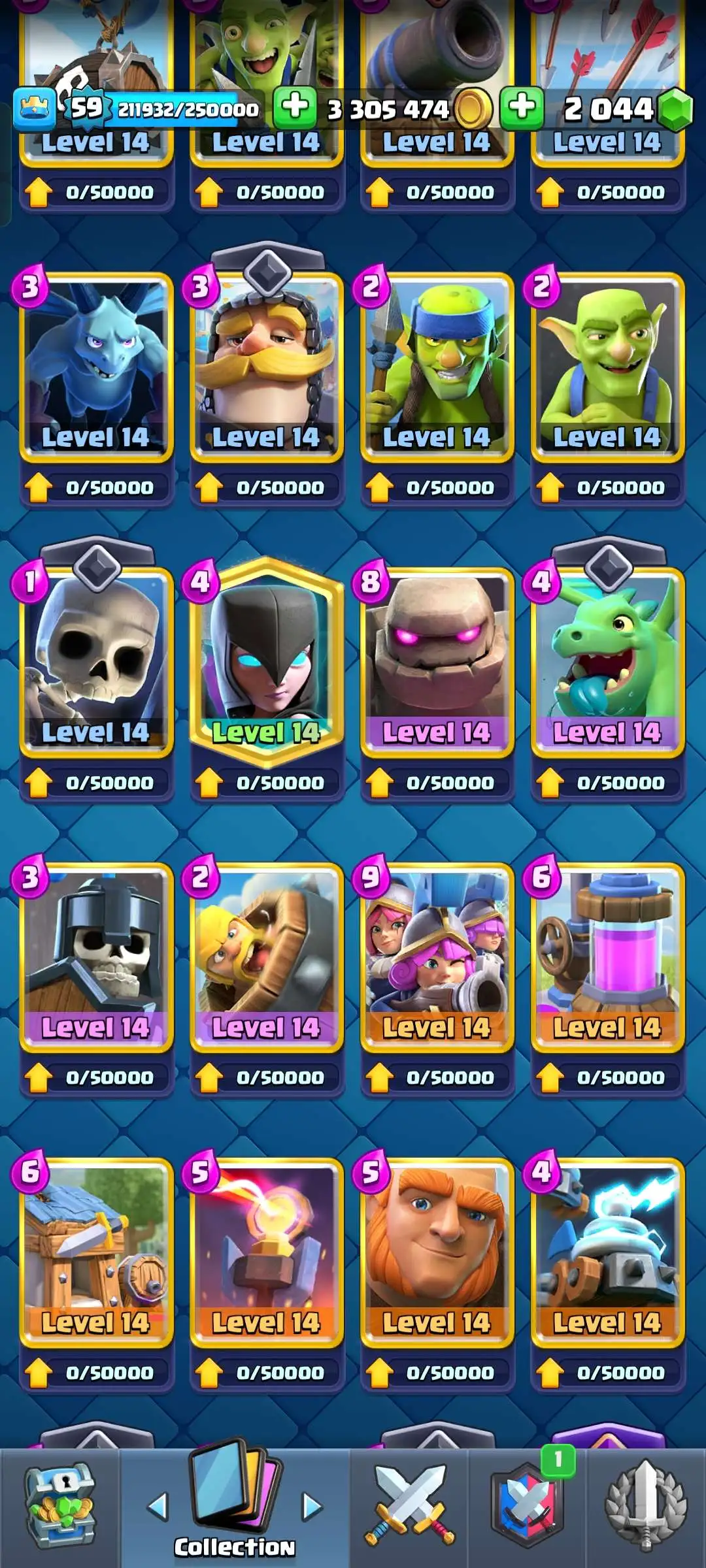Select the Inferno Tower card
Image resolution: width=706 pixels, height=1568 pixels.
(266, 1251)
